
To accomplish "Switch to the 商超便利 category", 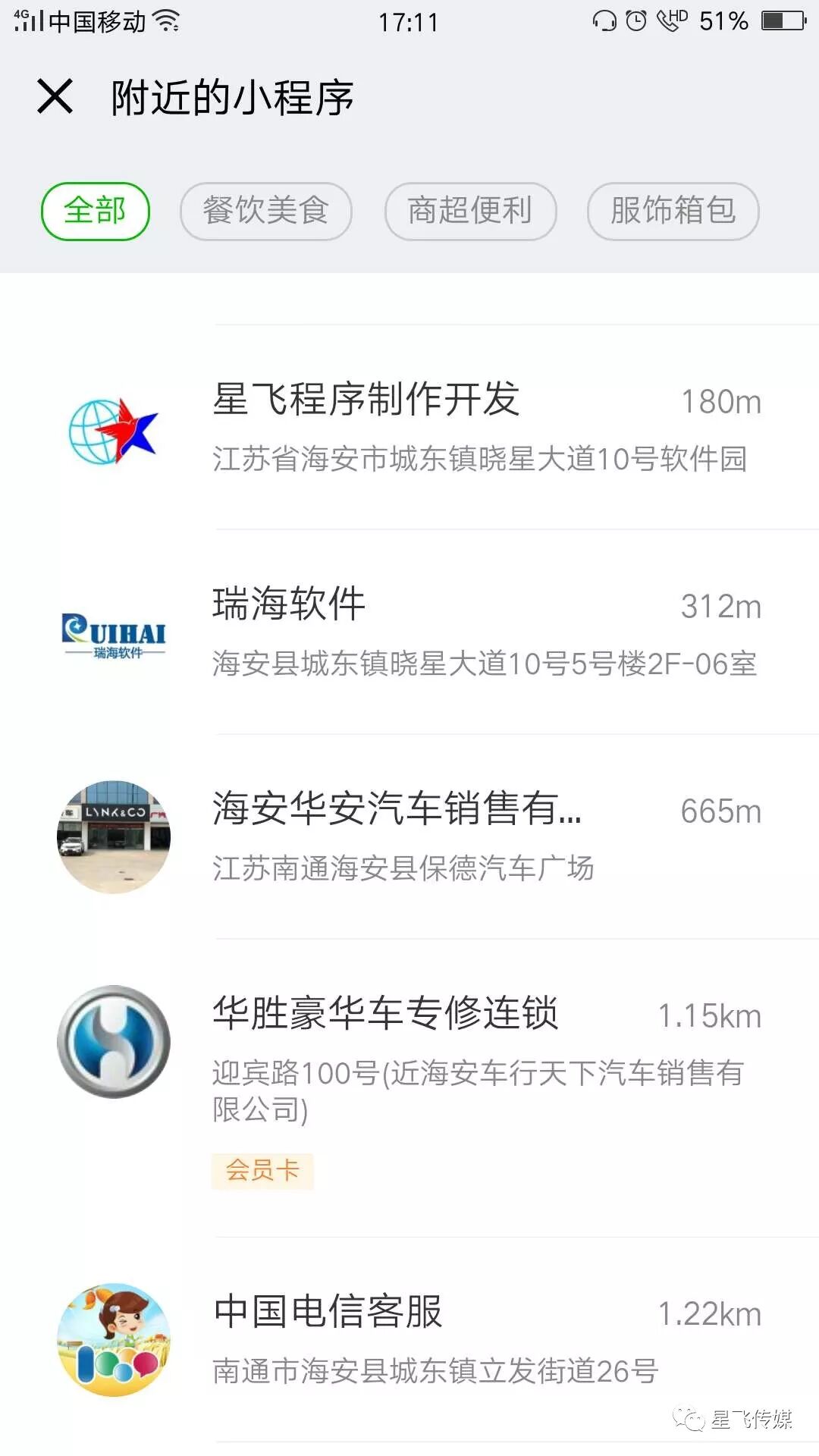I will [x=470, y=211].
